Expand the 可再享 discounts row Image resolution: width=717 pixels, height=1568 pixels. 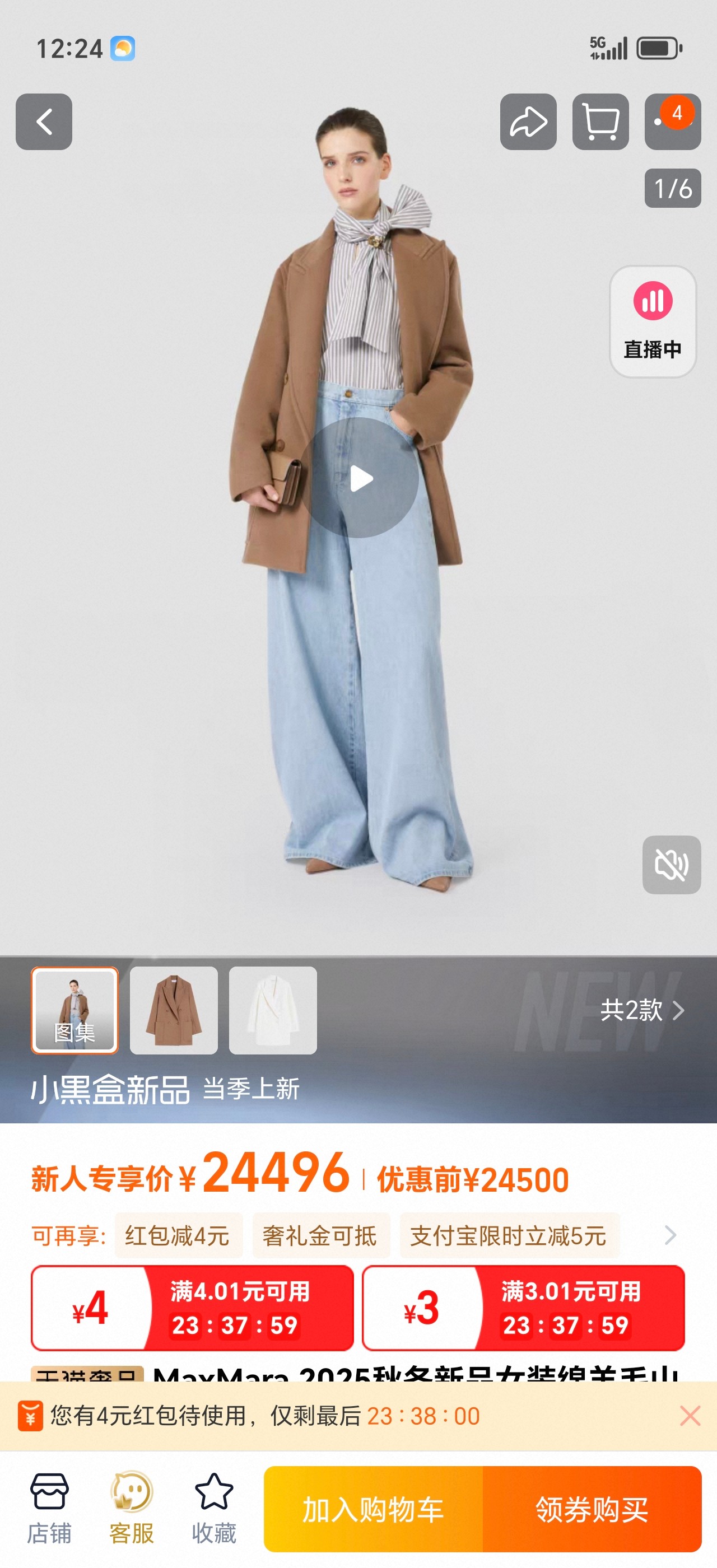click(670, 1235)
